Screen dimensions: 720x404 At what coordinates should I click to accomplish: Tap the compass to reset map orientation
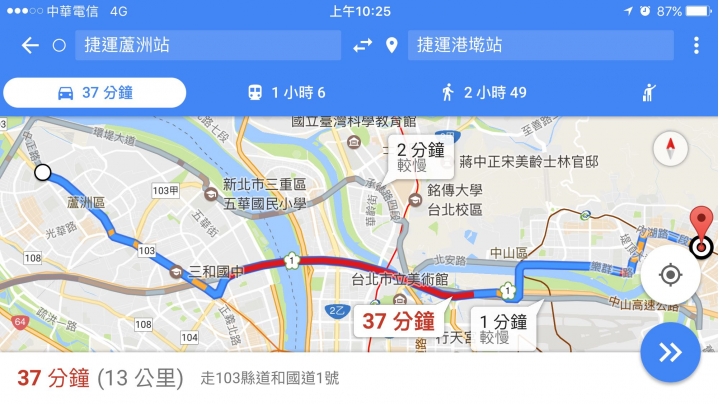tap(670, 150)
